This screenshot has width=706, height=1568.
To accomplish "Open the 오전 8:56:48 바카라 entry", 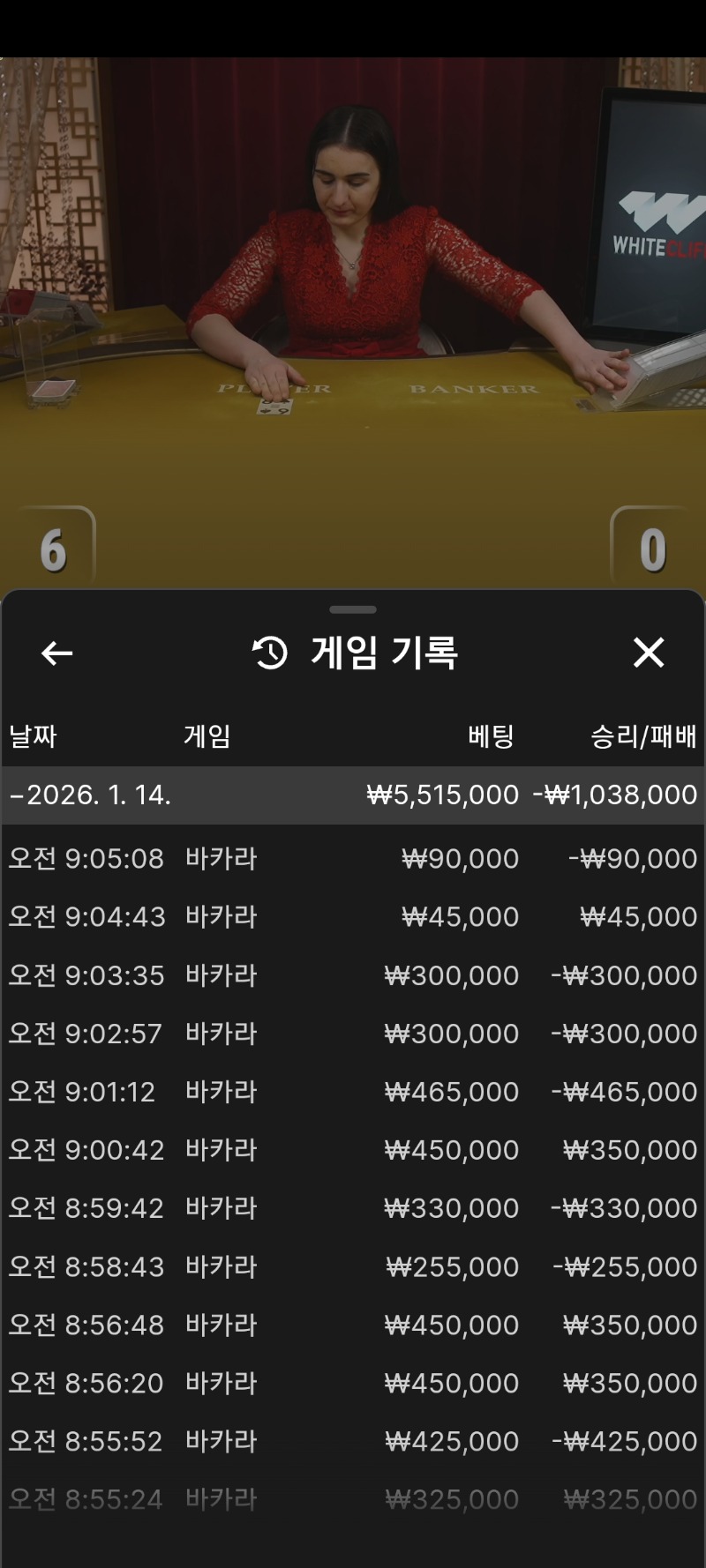I will (353, 1325).
